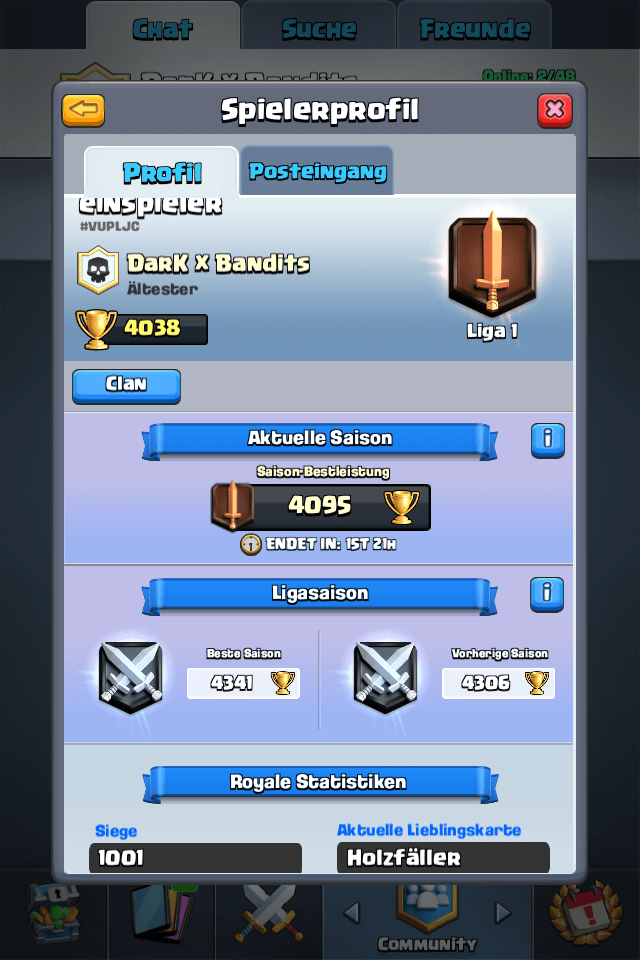Open the Clan button

tap(126, 385)
